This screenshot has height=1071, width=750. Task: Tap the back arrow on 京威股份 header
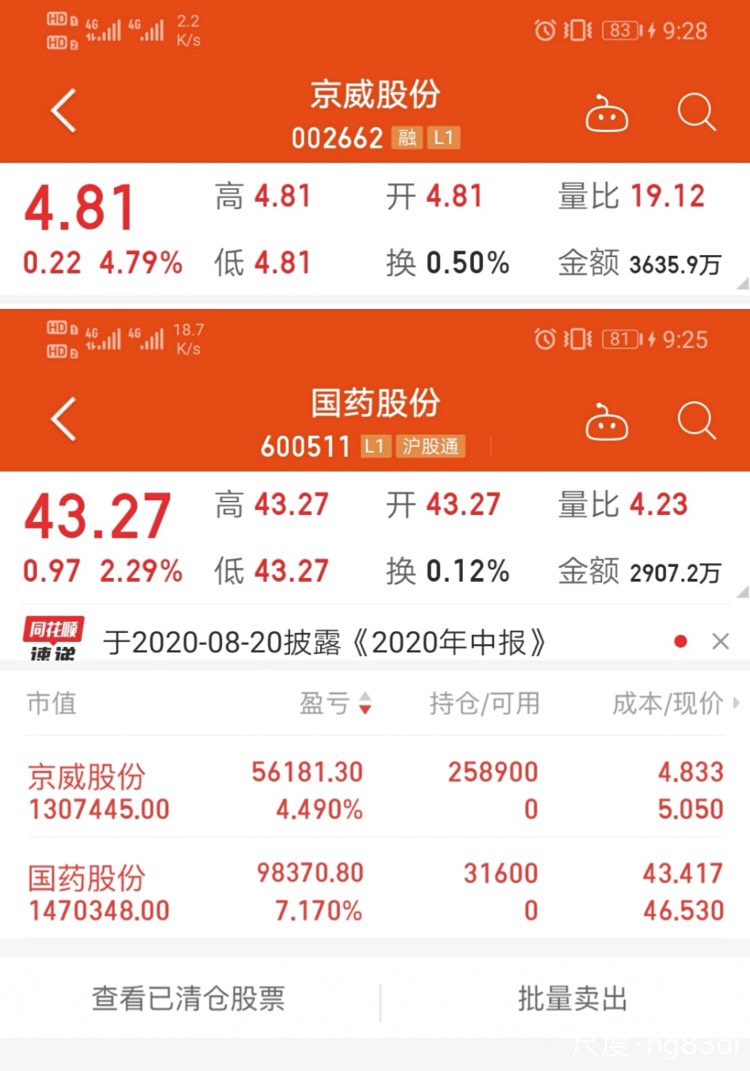pyautogui.click(x=62, y=110)
